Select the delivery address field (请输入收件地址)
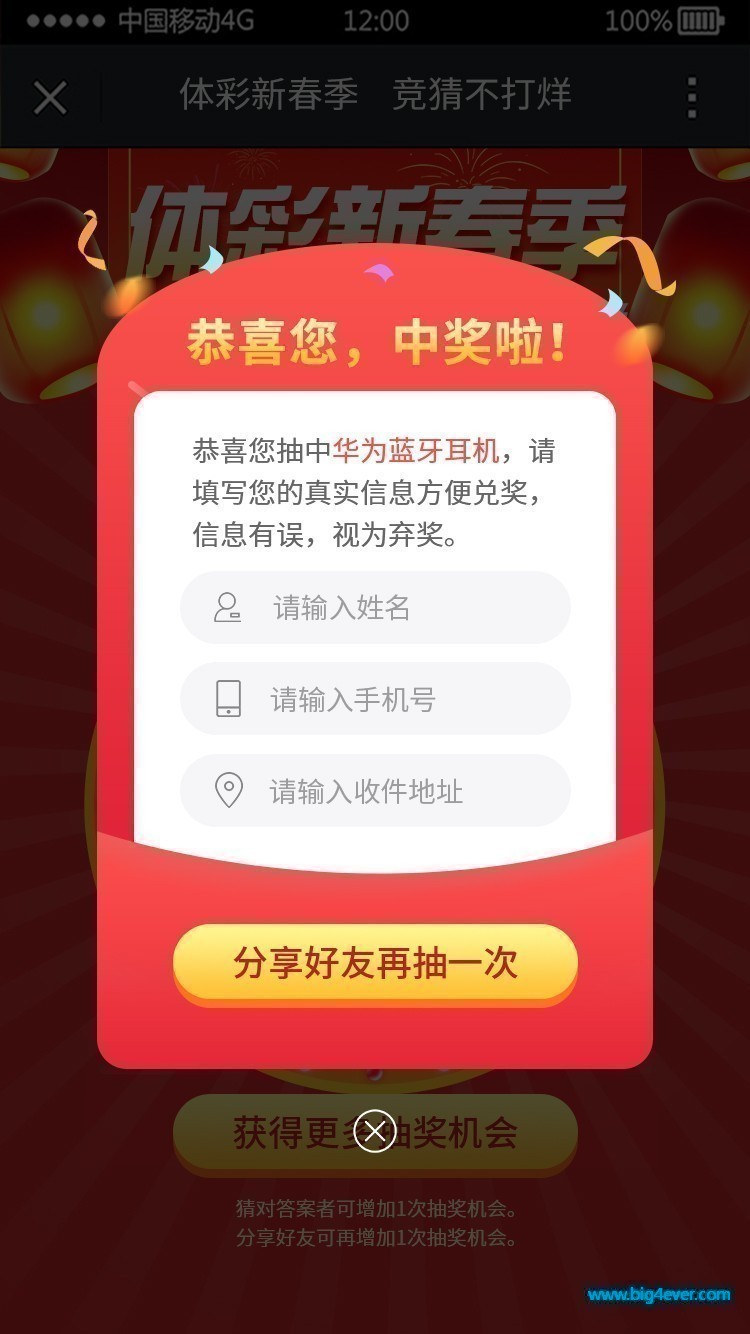 (x=375, y=791)
